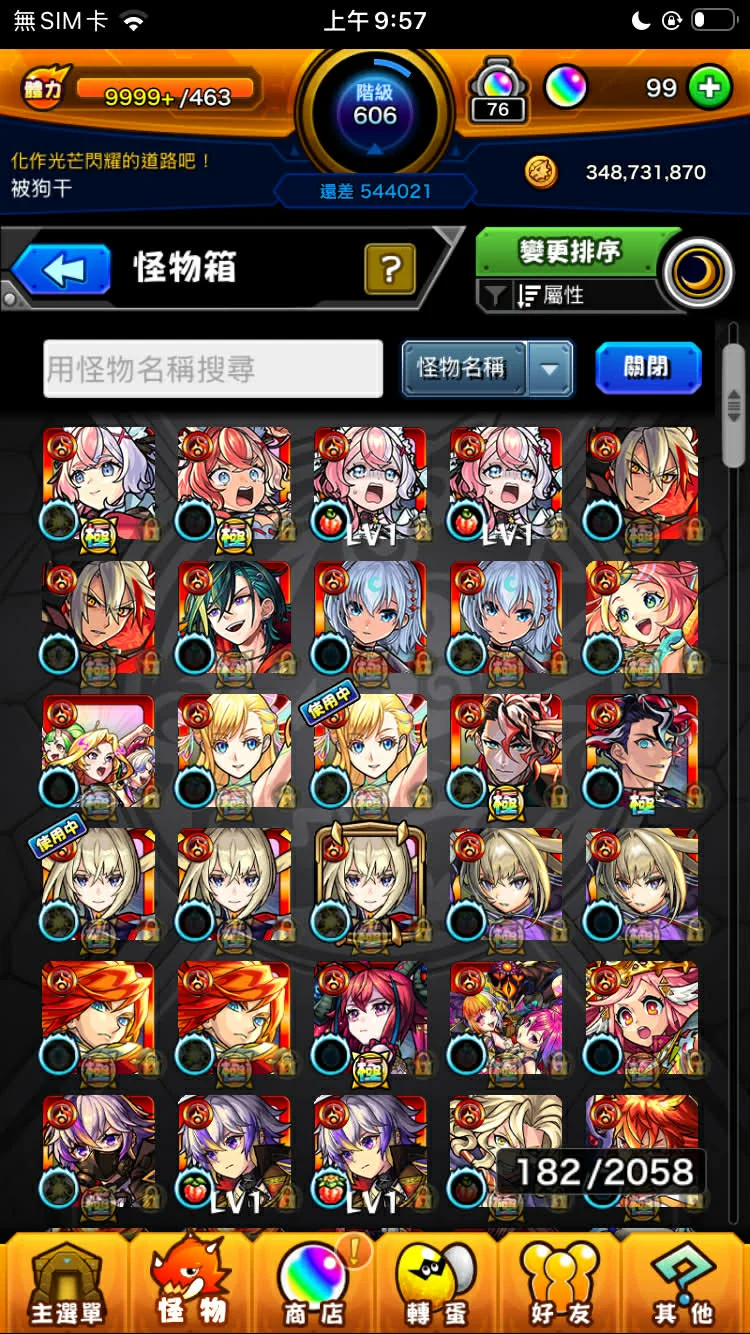The image size is (750, 1334).
Task: Select the green-haired laughing monster
Action: coord(234,617)
